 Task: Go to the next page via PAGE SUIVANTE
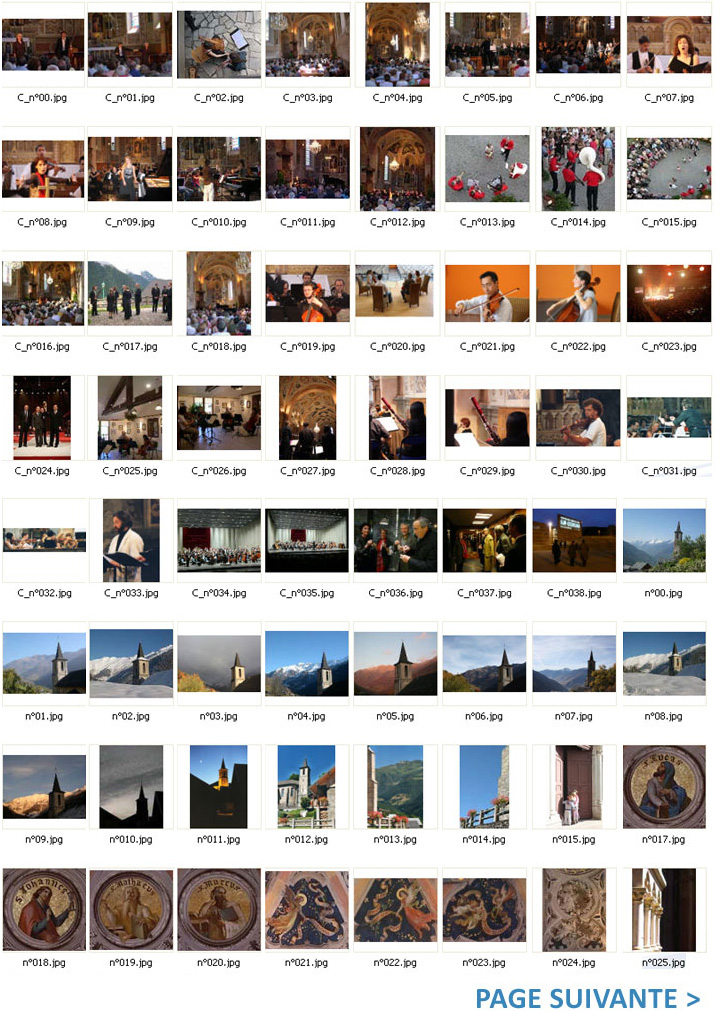click(587, 997)
